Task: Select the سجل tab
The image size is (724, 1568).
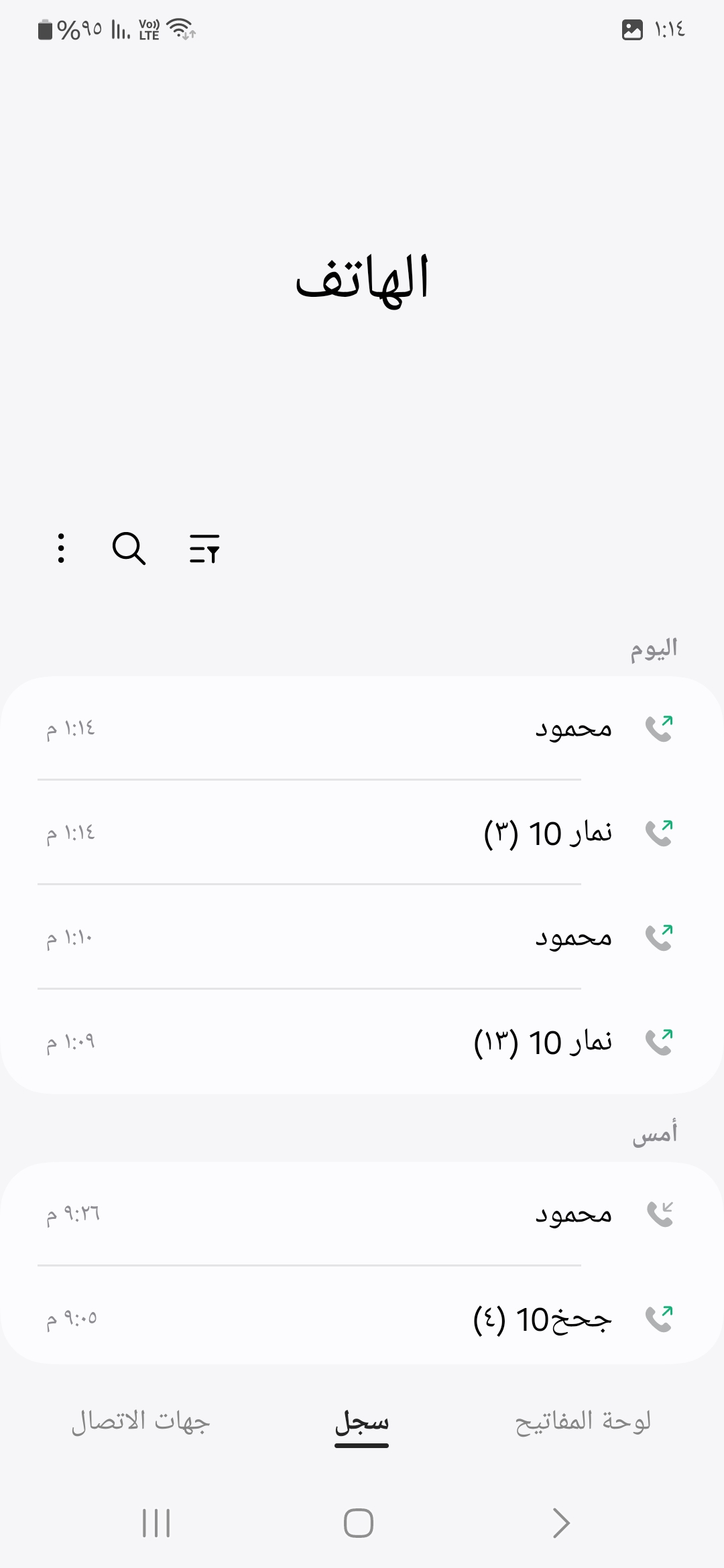Action: tap(362, 1423)
